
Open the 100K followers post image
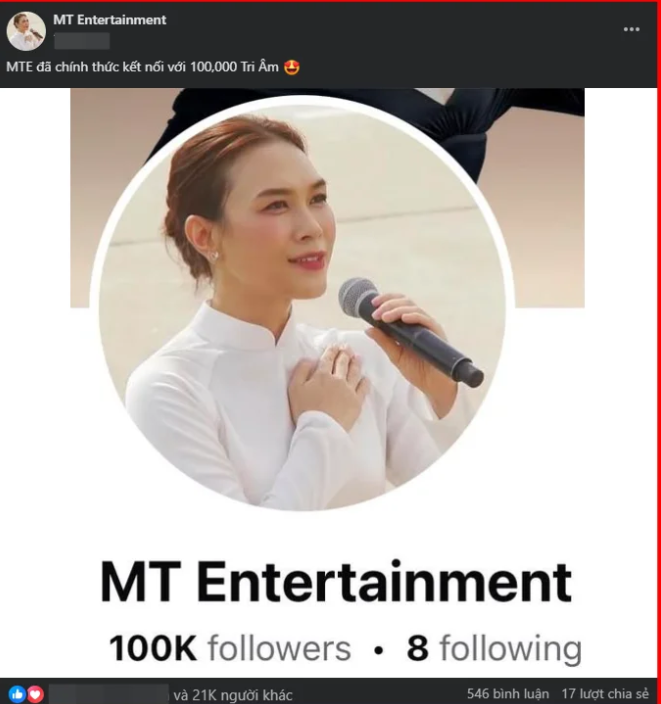click(x=330, y=380)
